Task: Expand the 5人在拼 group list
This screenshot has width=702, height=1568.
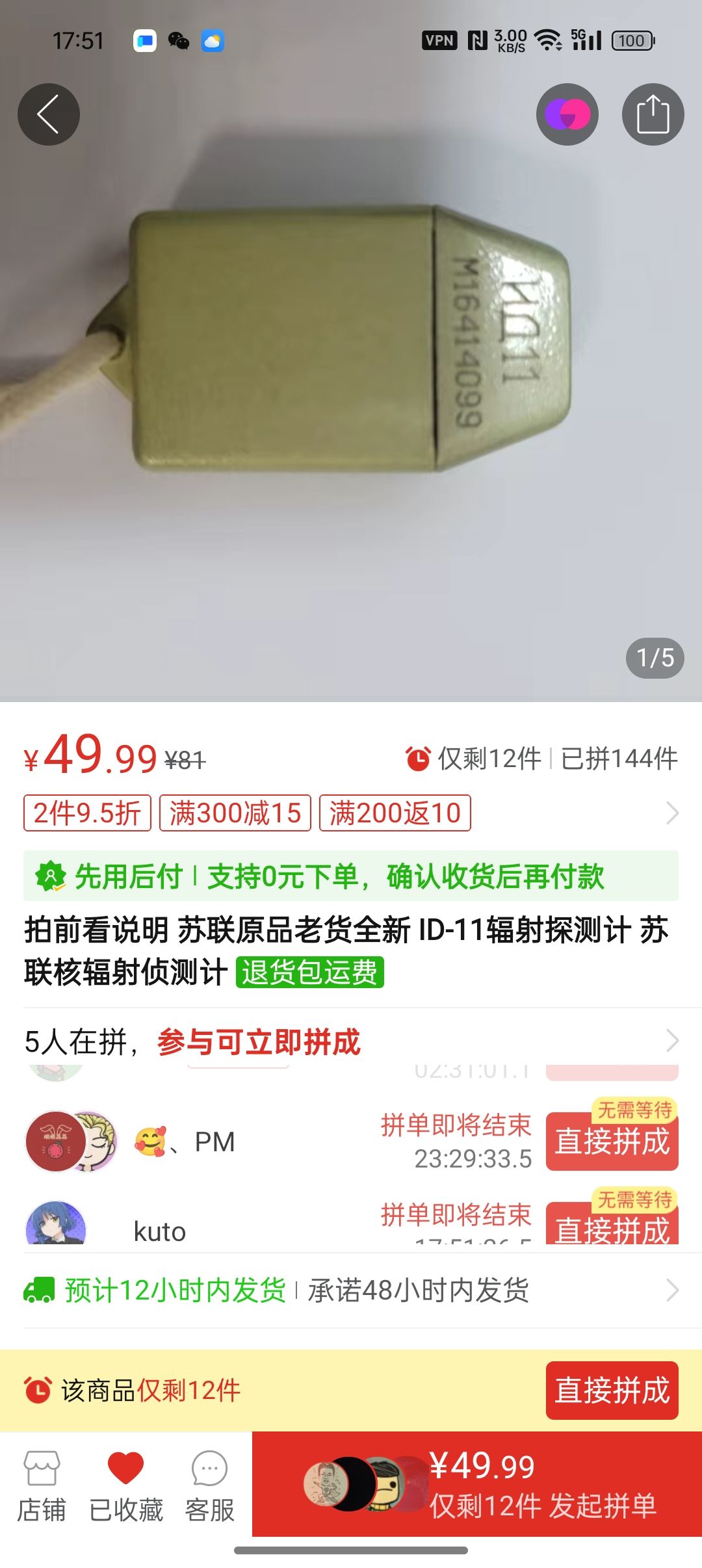Action: click(x=351, y=1041)
